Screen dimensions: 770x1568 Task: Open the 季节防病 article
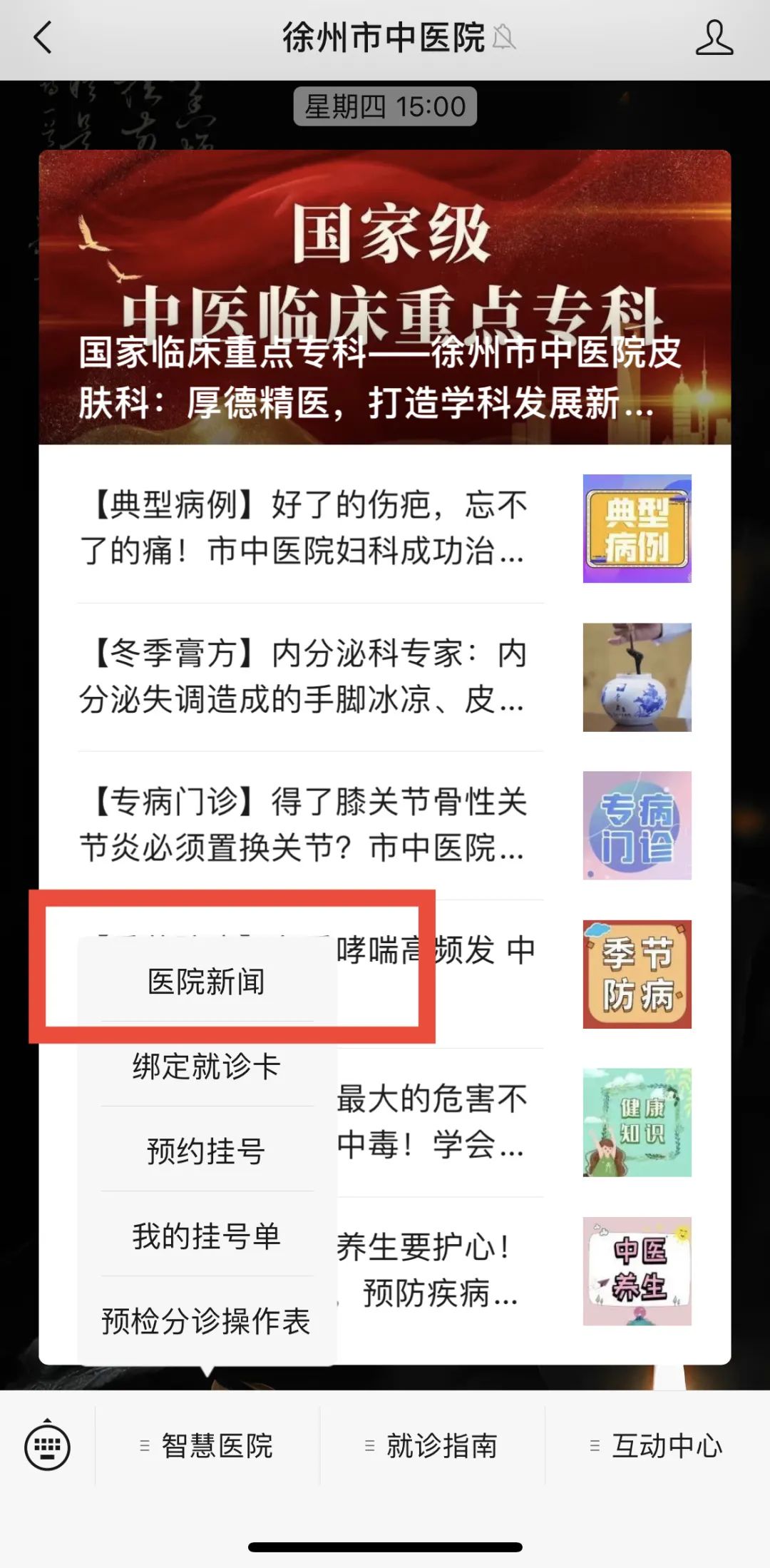click(x=636, y=974)
